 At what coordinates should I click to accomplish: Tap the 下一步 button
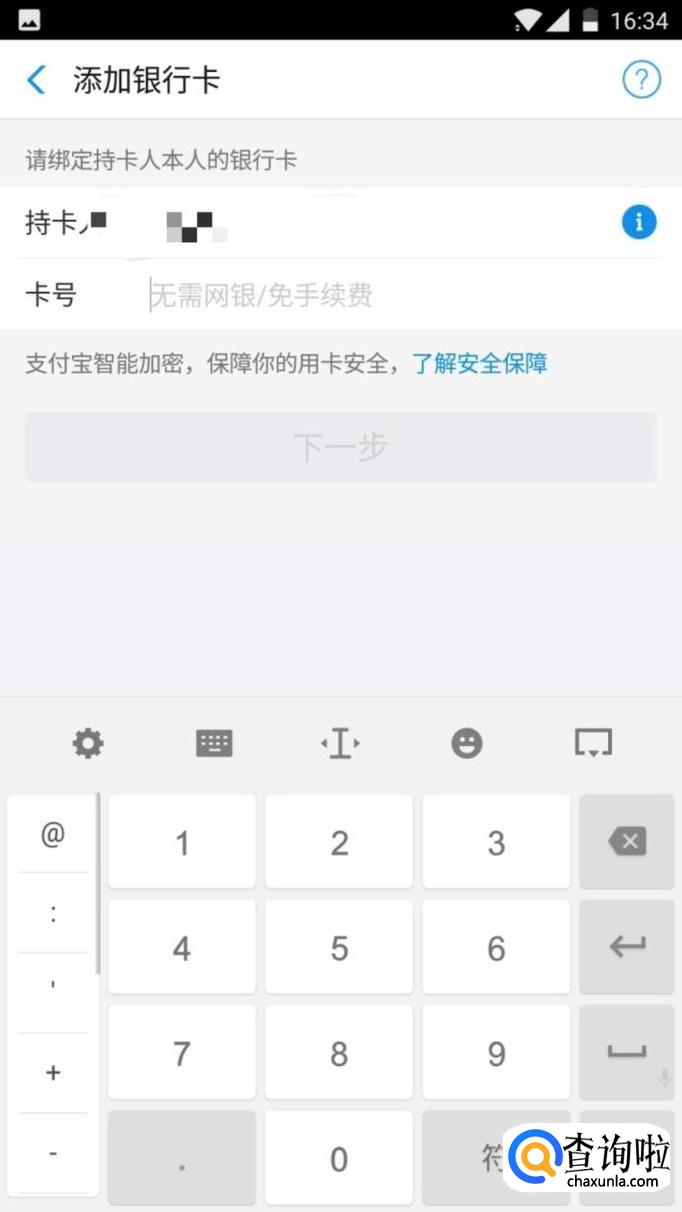point(341,446)
